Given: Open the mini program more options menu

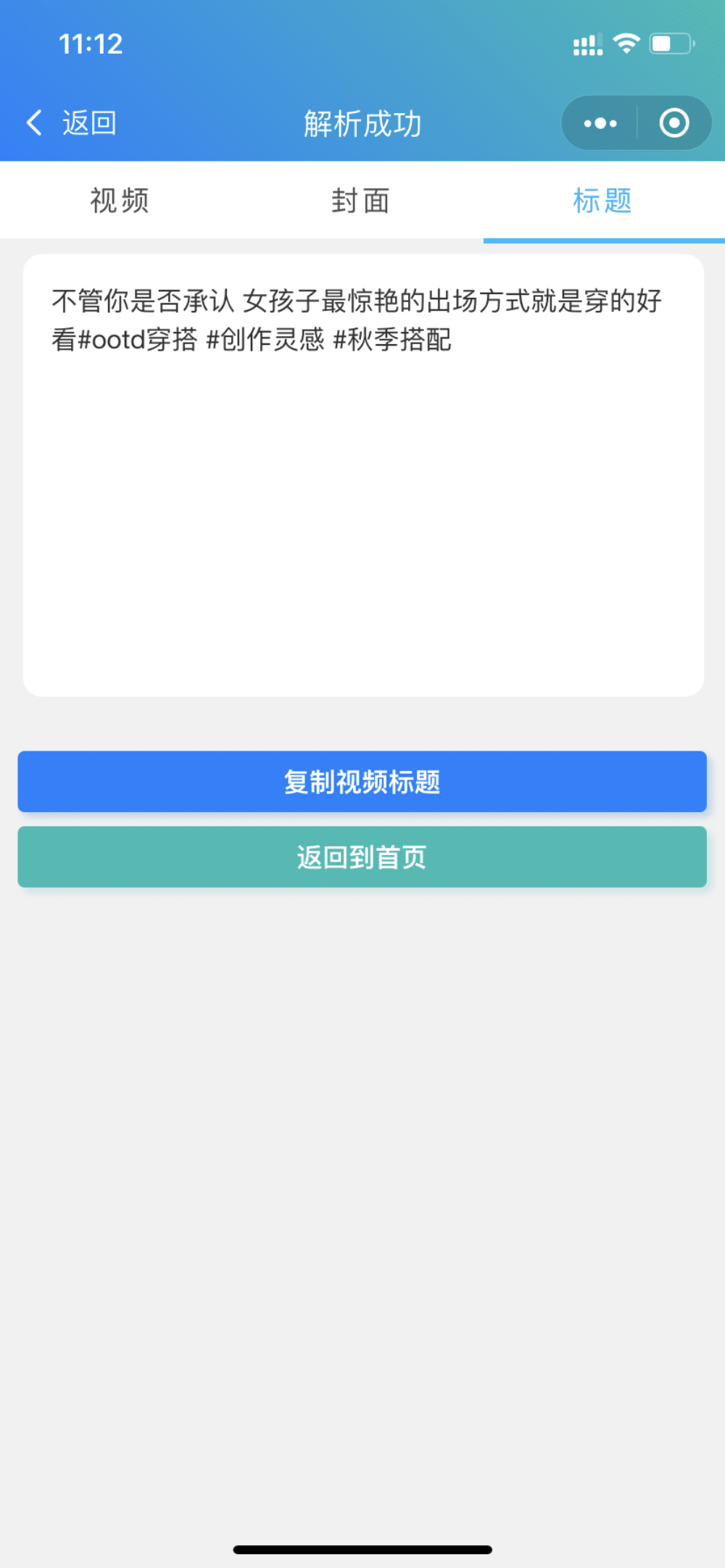Looking at the screenshot, I should [x=600, y=123].
